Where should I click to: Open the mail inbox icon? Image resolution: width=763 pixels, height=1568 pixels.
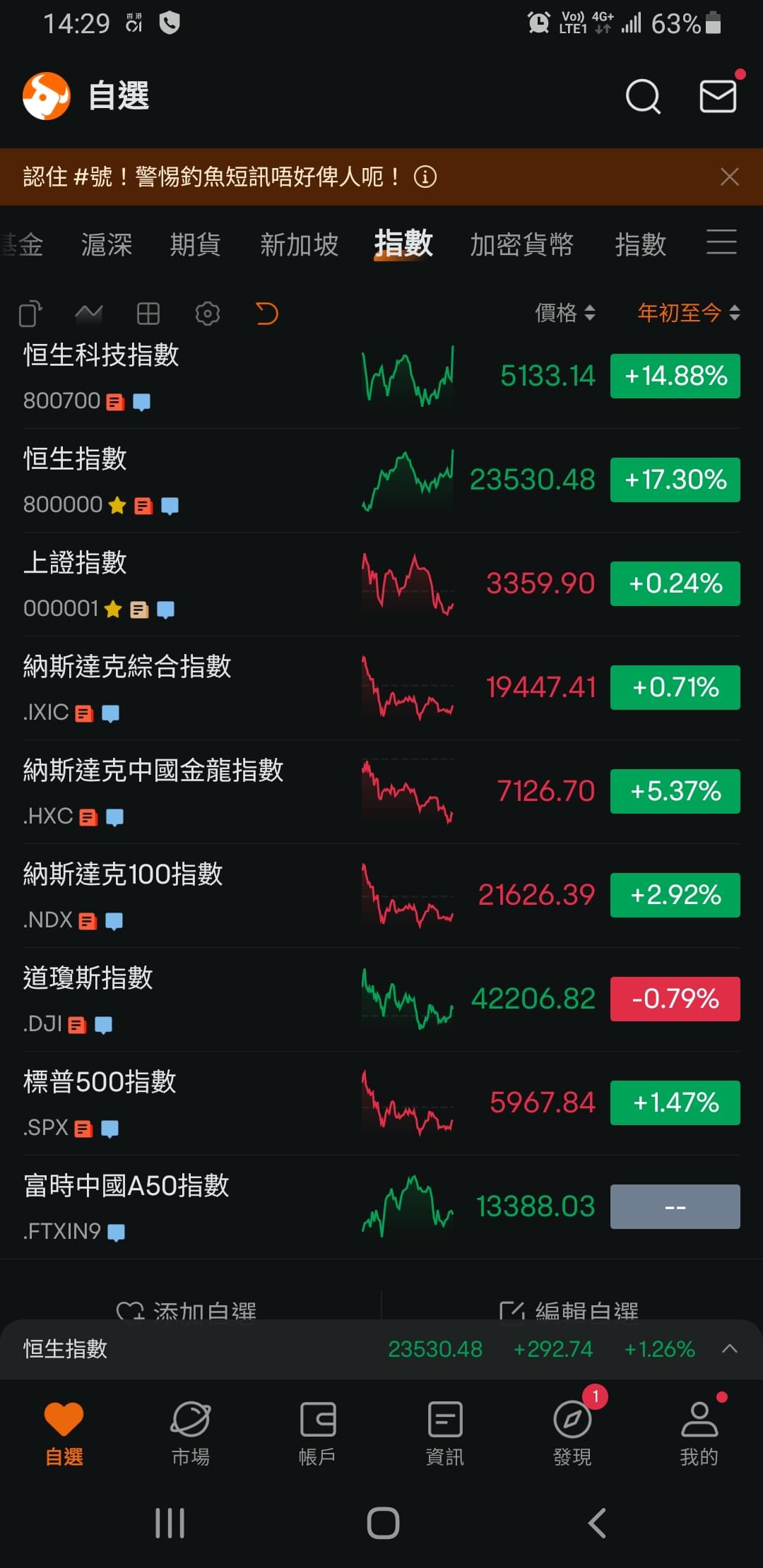(718, 96)
